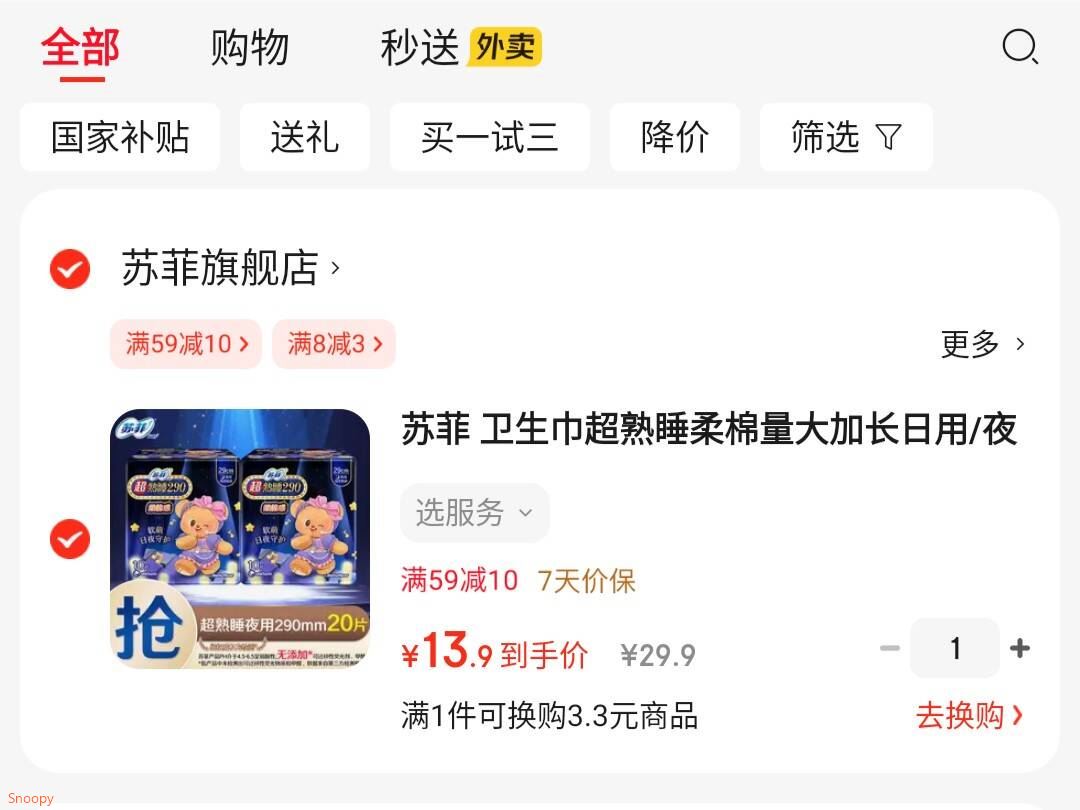Increase quantity with the plus button
Screen dimensions: 1080x810
click(x=1020, y=649)
